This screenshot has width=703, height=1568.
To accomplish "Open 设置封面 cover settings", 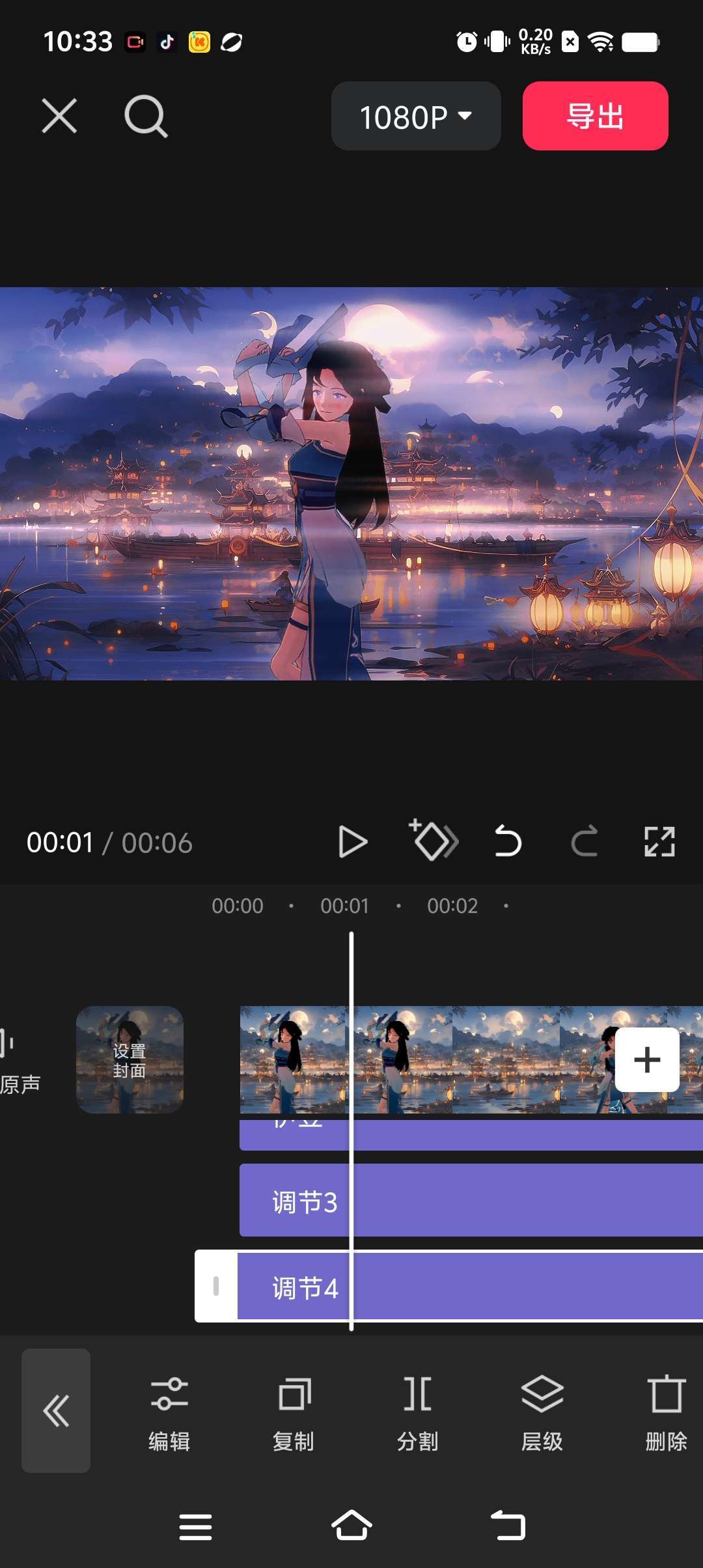I will [x=130, y=1060].
